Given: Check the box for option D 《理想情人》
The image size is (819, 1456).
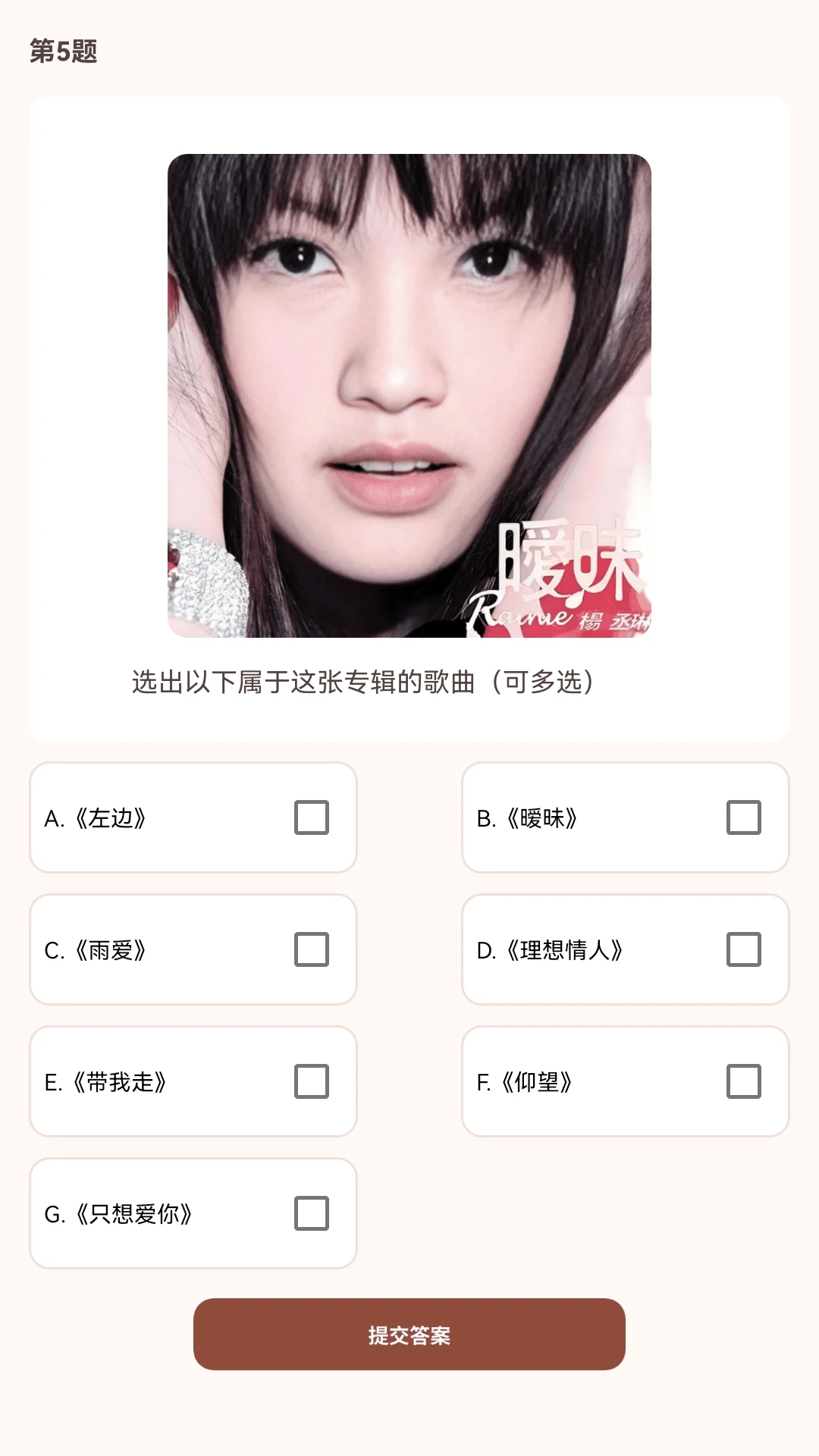Looking at the screenshot, I should coord(743,949).
